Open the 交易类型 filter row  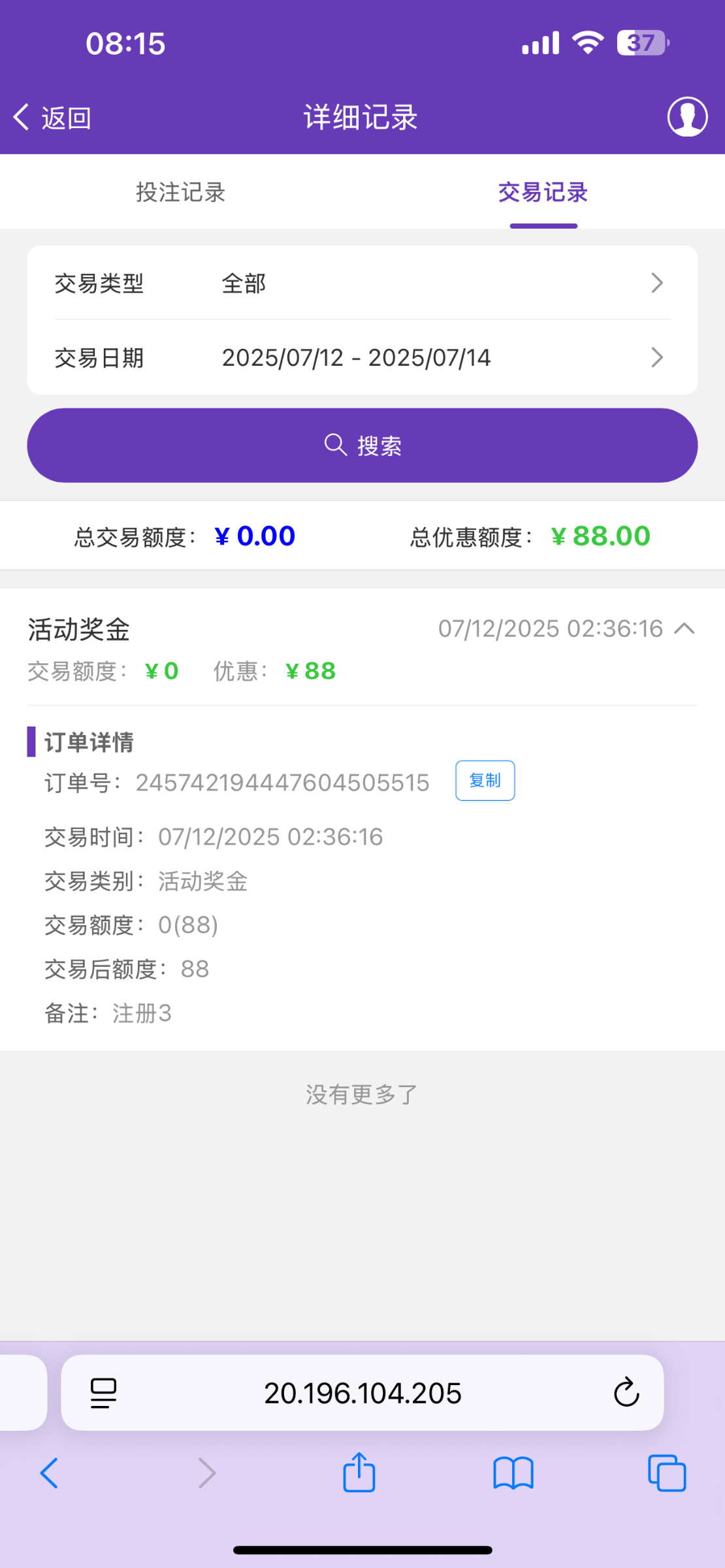coord(362,283)
